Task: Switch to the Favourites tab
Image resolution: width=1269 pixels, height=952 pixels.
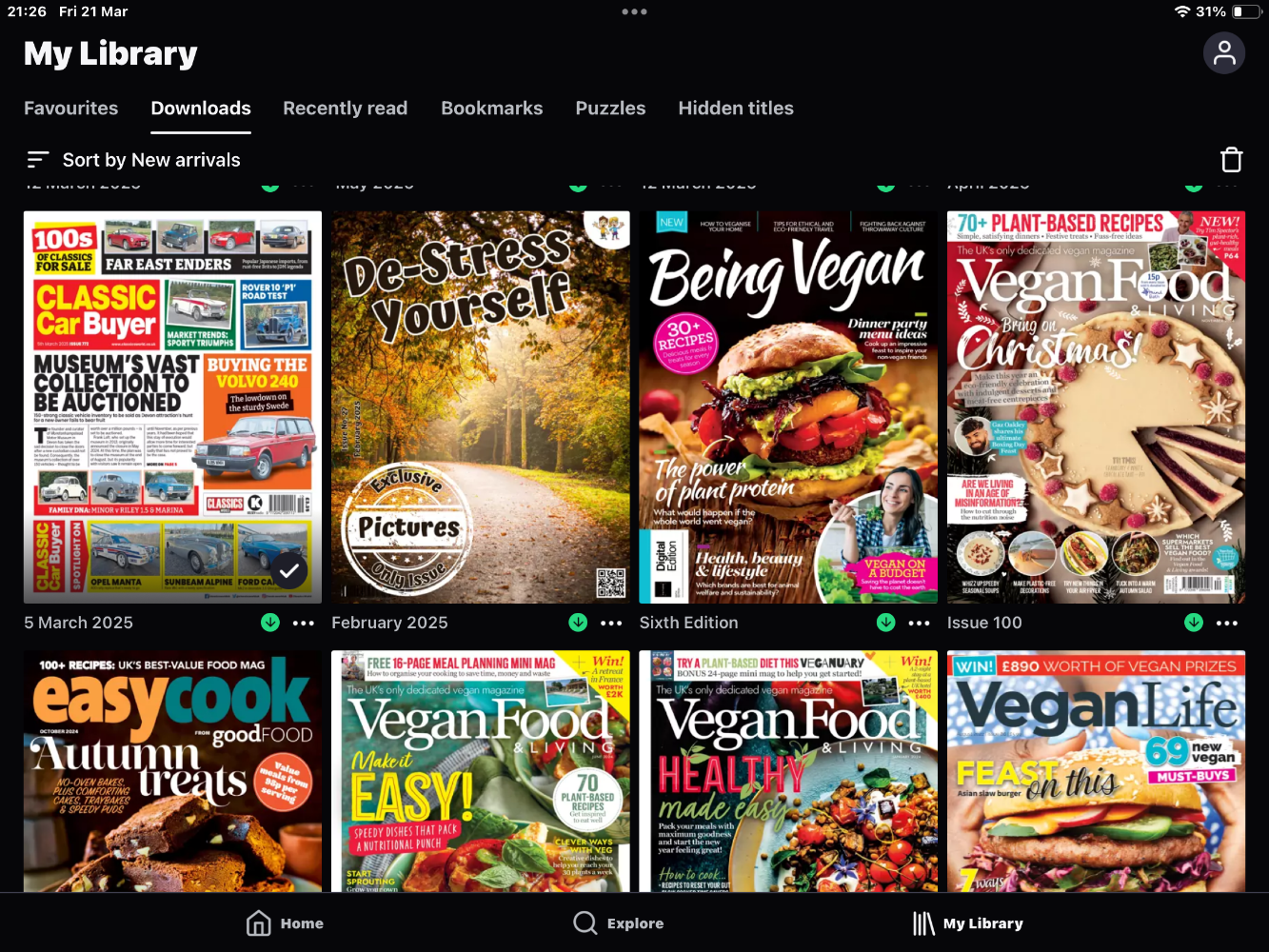Action: 71,109
